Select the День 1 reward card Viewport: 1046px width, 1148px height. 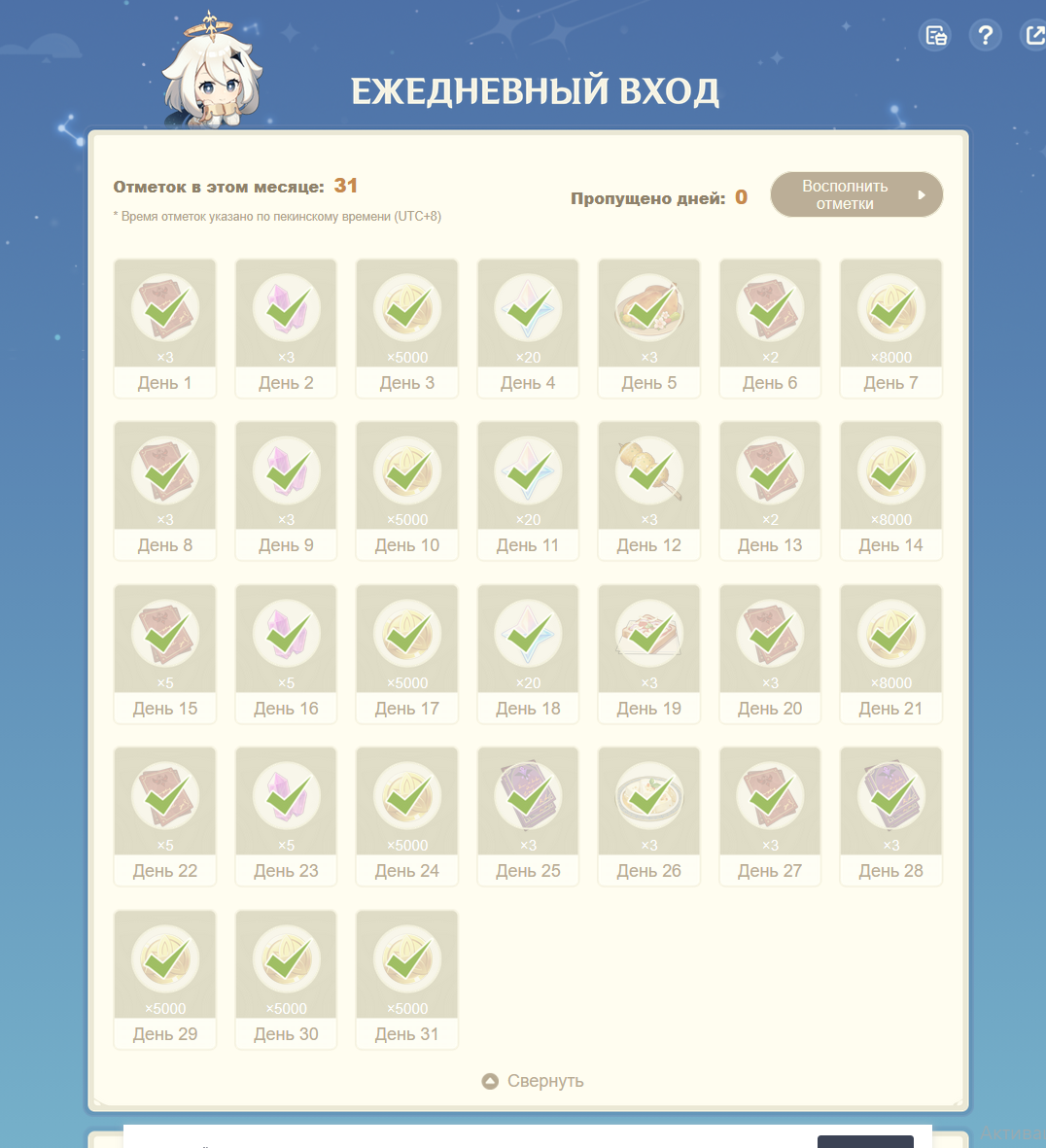(165, 328)
